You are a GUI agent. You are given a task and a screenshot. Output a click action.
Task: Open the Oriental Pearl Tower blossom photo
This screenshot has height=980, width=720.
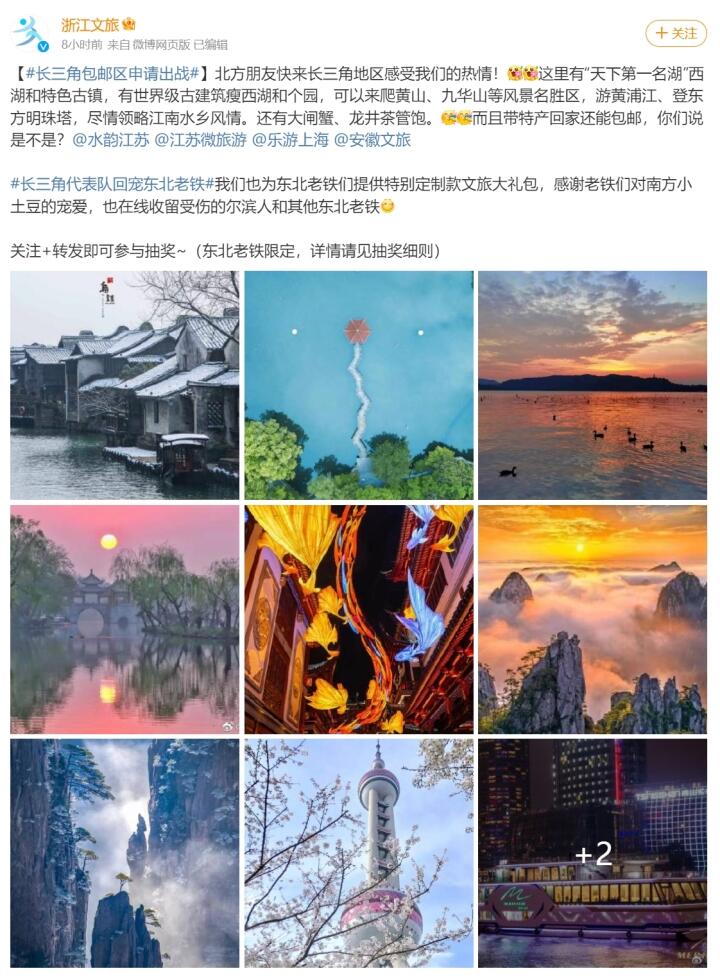[359, 853]
